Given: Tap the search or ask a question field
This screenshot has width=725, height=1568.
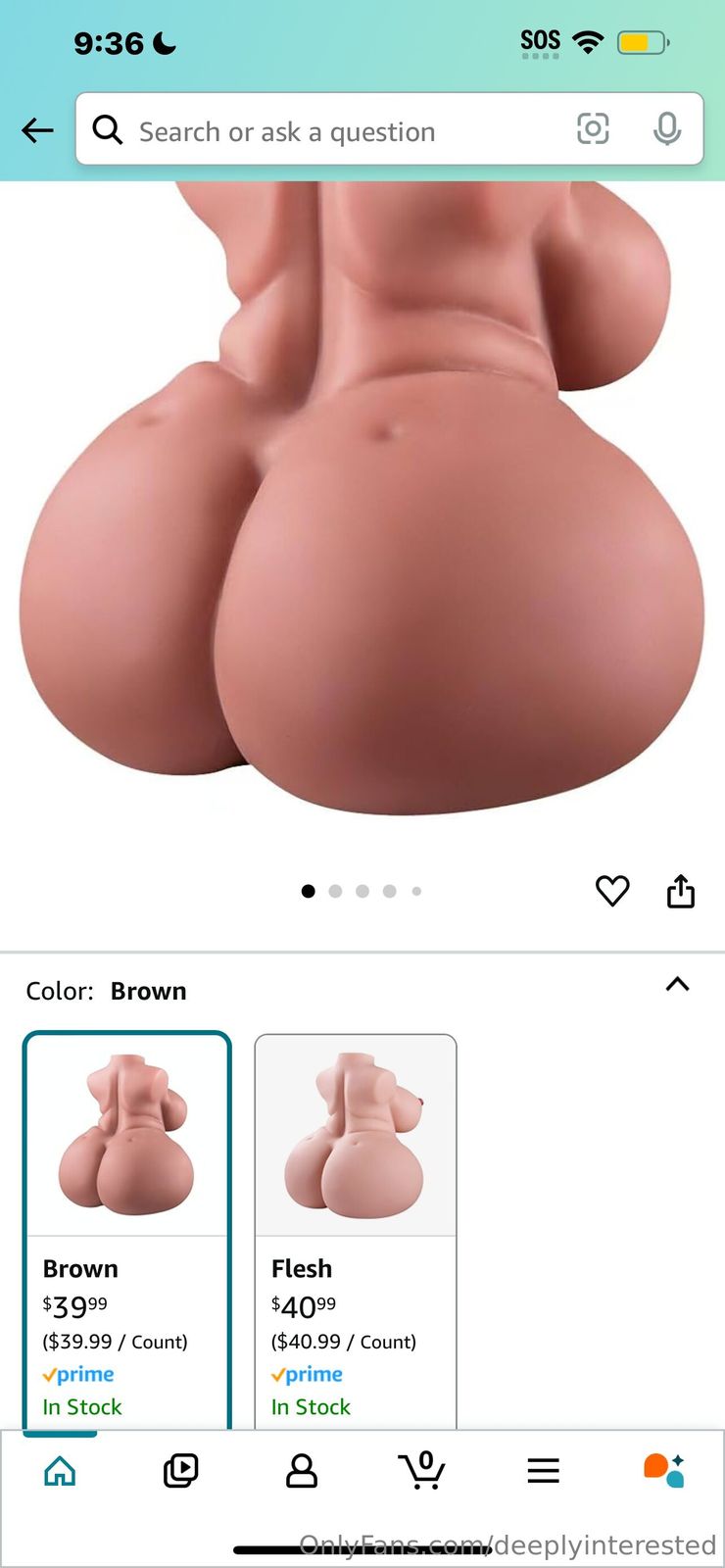Looking at the screenshot, I should [x=323, y=131].
